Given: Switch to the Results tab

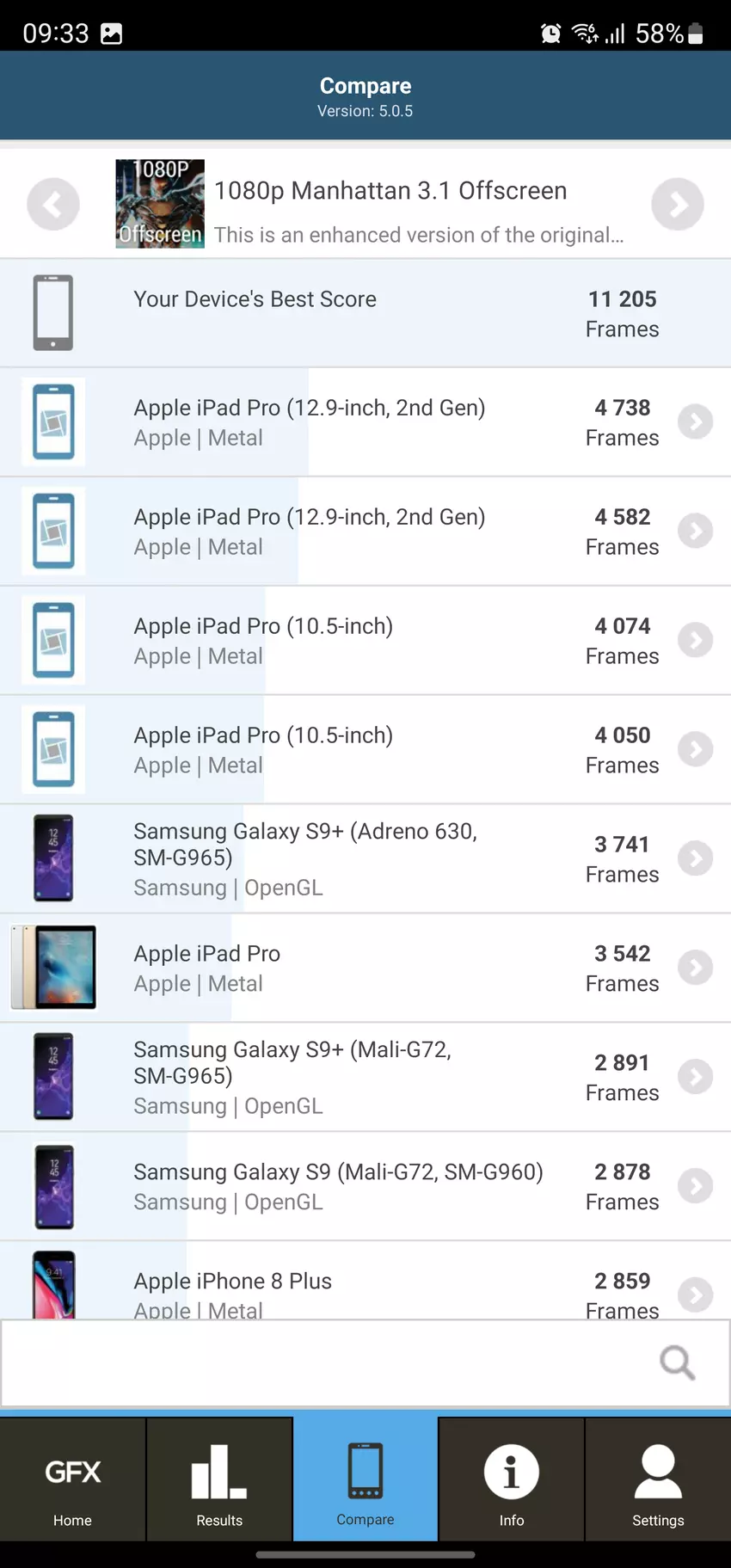Looking at the screenshot, I should click(x=219, y=1481).
